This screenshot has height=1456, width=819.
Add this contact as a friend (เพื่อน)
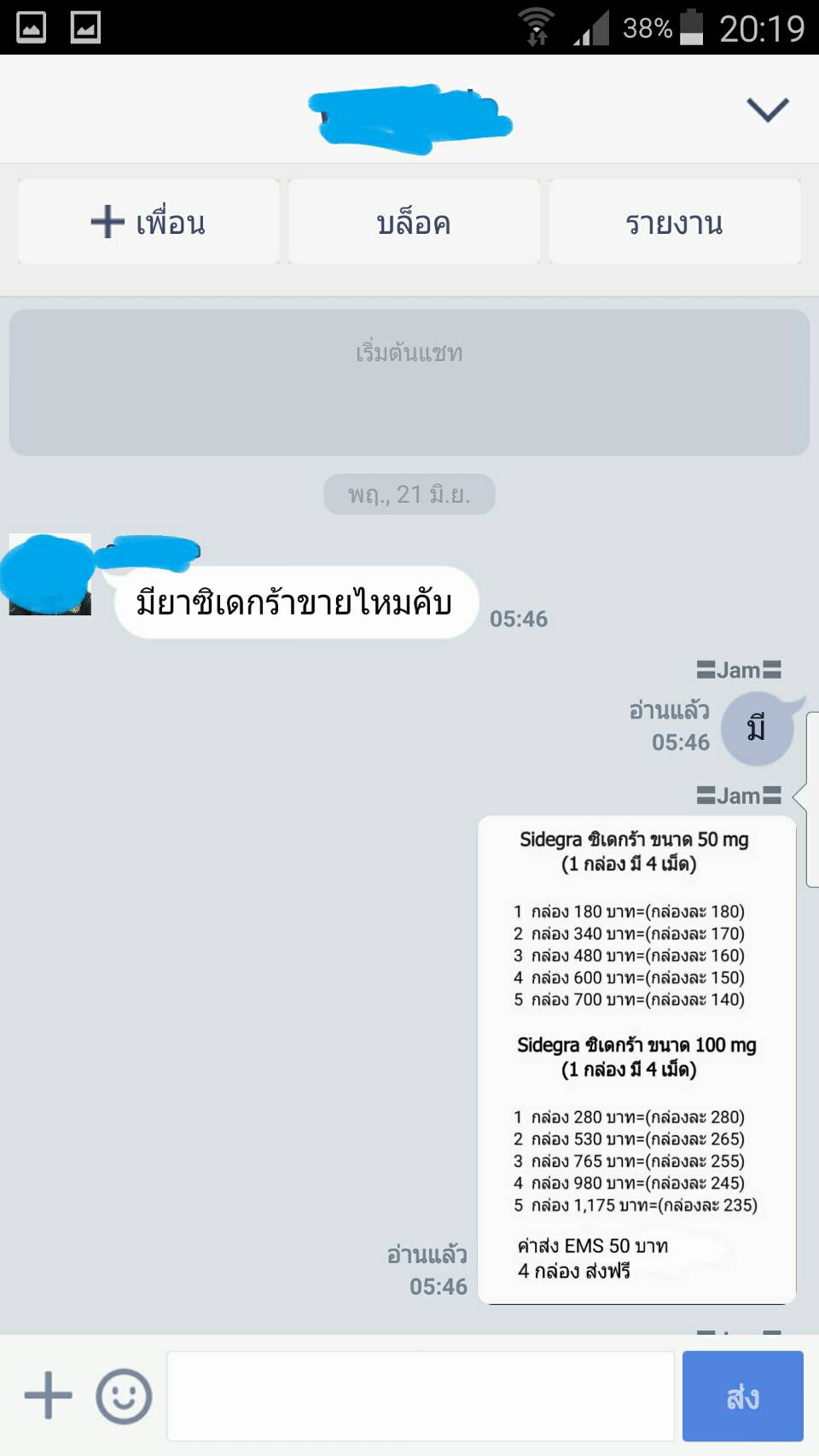coord(148,222)
